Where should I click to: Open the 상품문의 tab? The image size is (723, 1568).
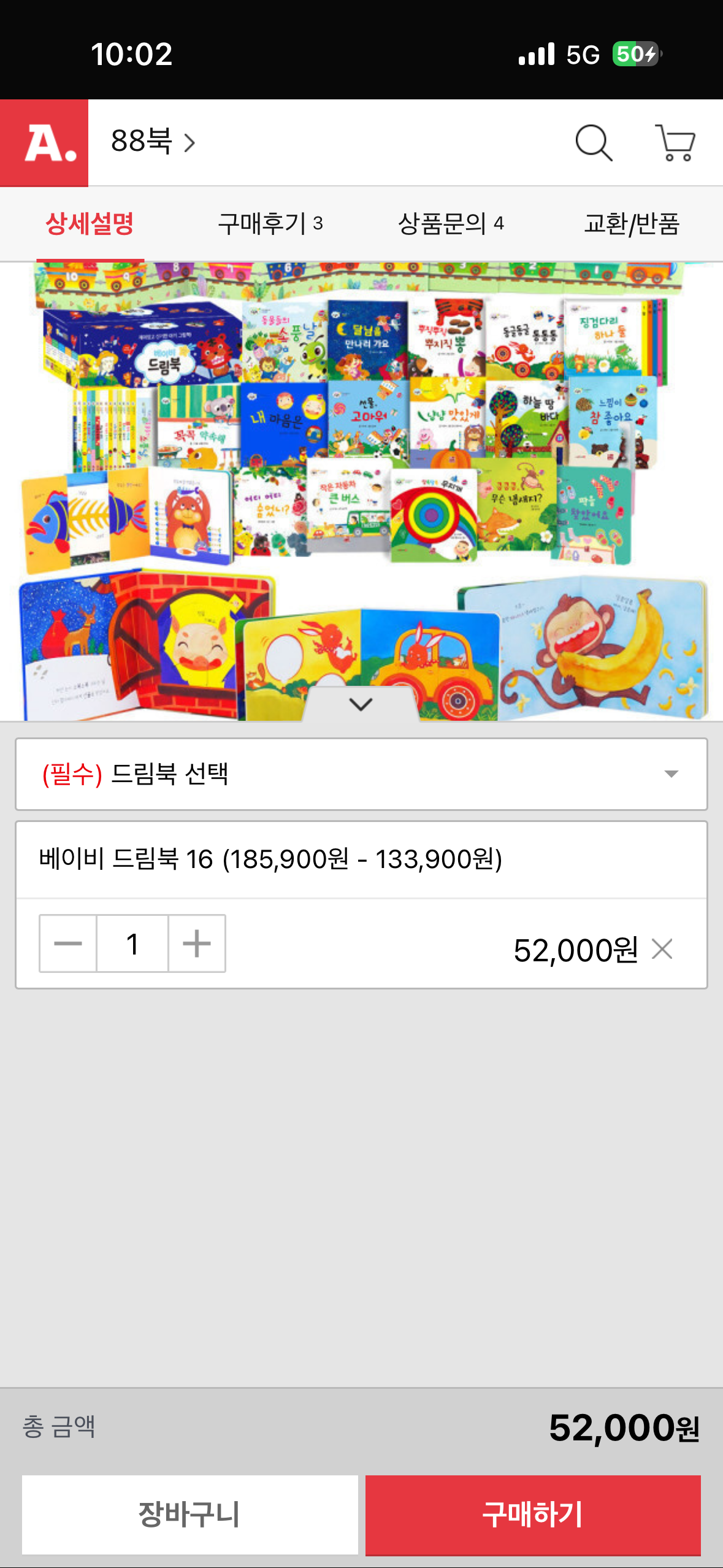[451, 225]
